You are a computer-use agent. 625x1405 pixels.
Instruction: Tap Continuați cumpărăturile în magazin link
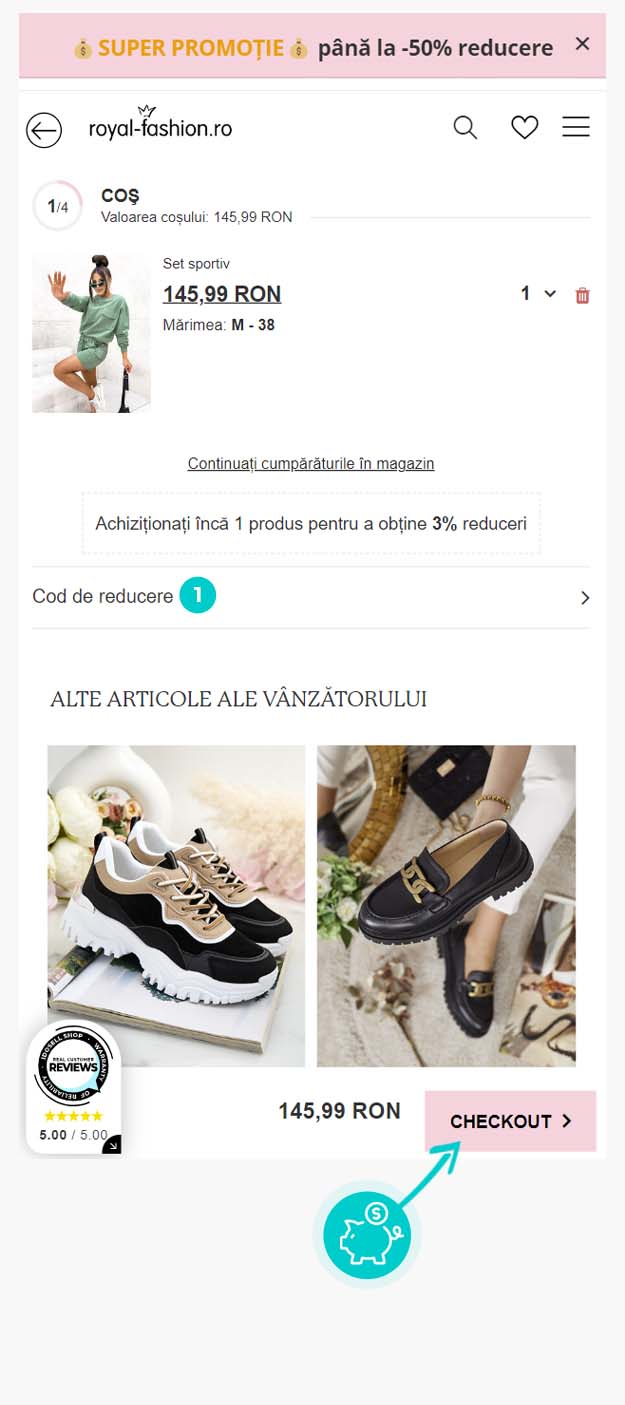pyautogui.click(x=311, y=464)
